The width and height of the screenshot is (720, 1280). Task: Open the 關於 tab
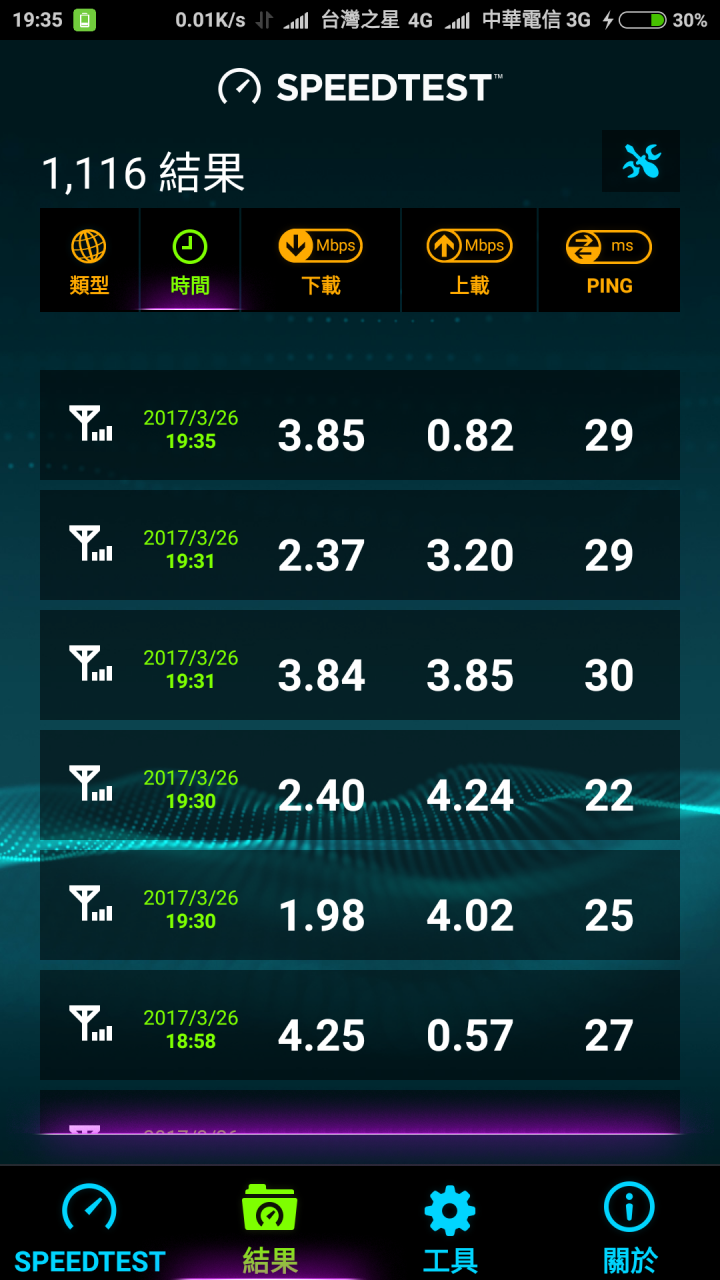click(x=630, y=1225)
